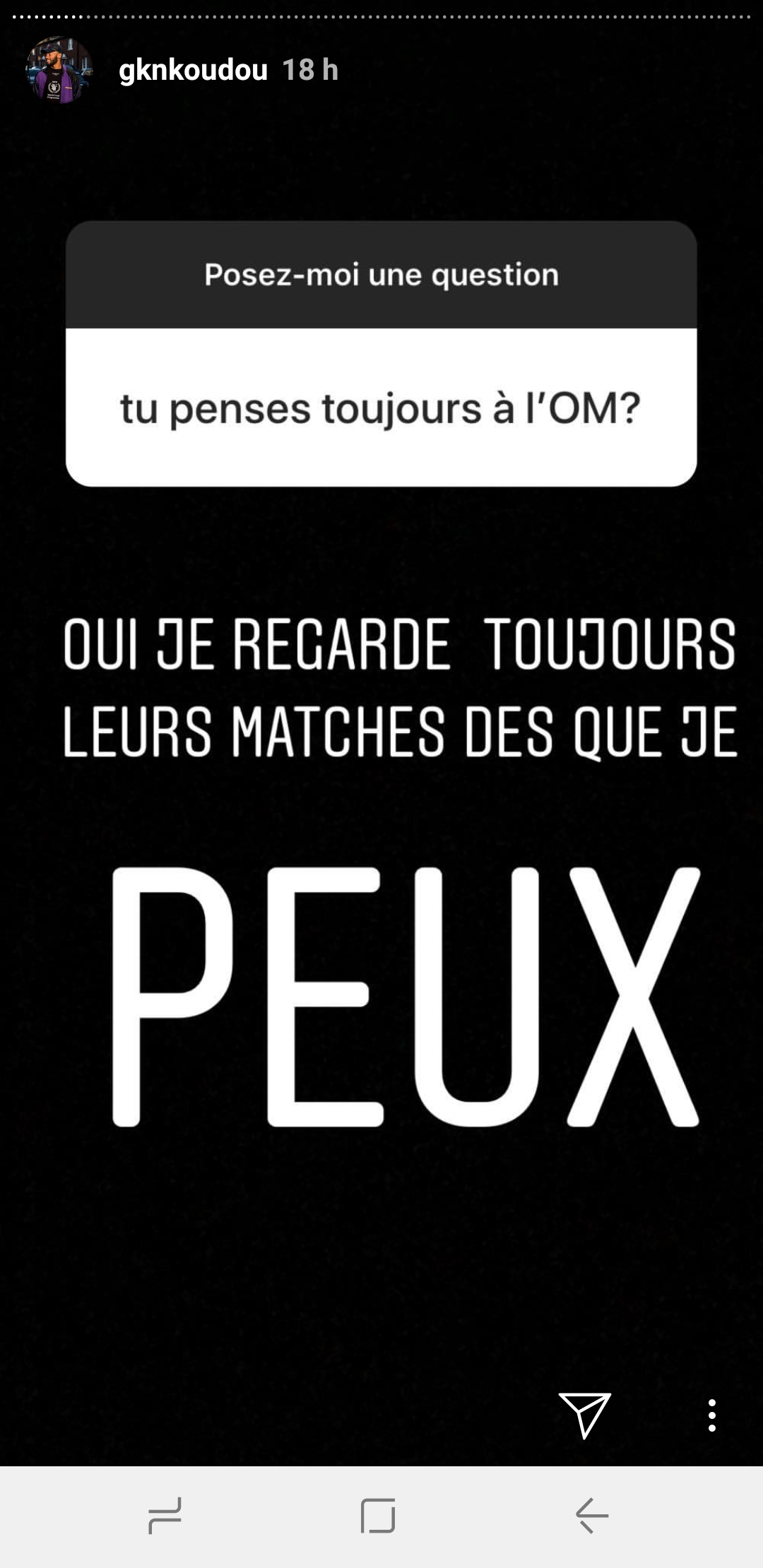
Task: Go back using the system back button
Action: [592, 1516]
